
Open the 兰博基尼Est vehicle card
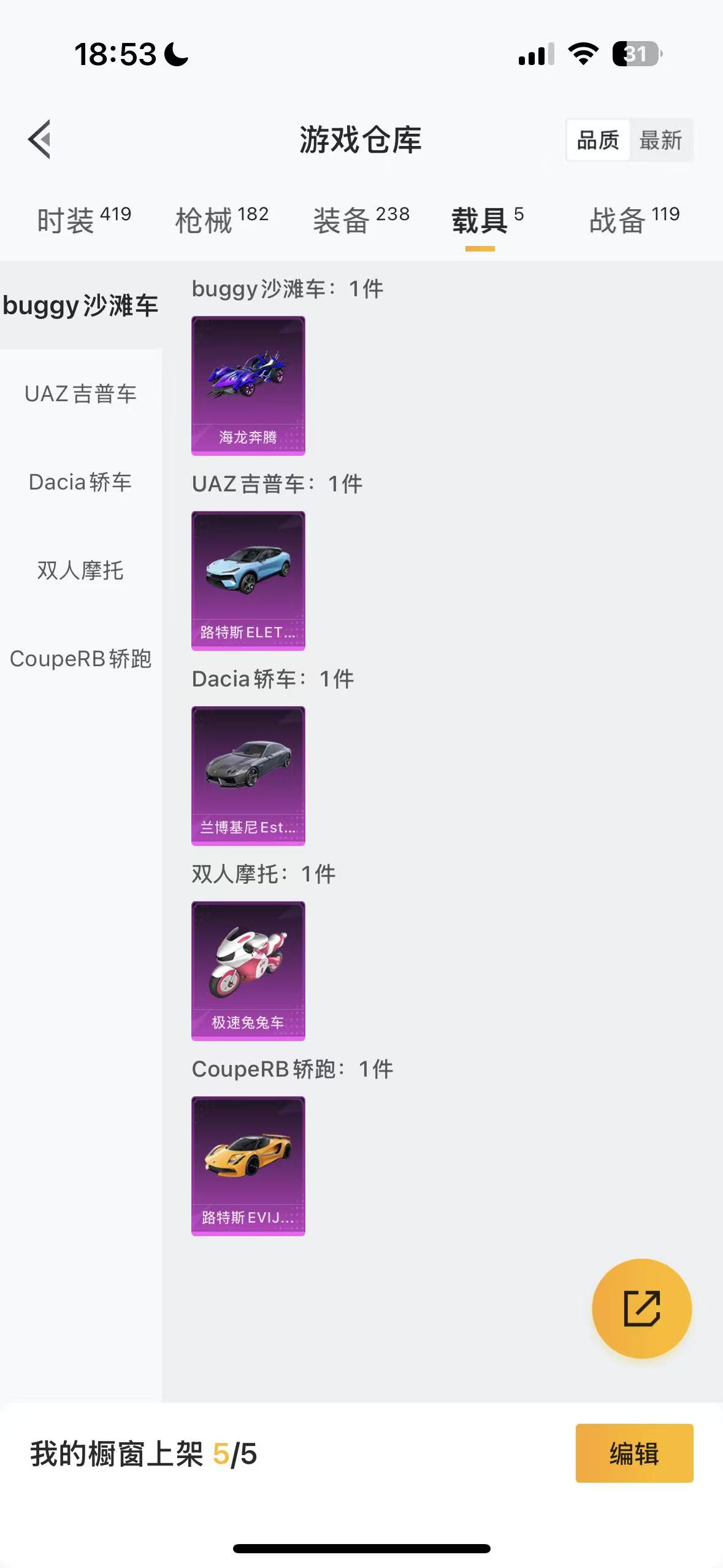tap(248, 775)
